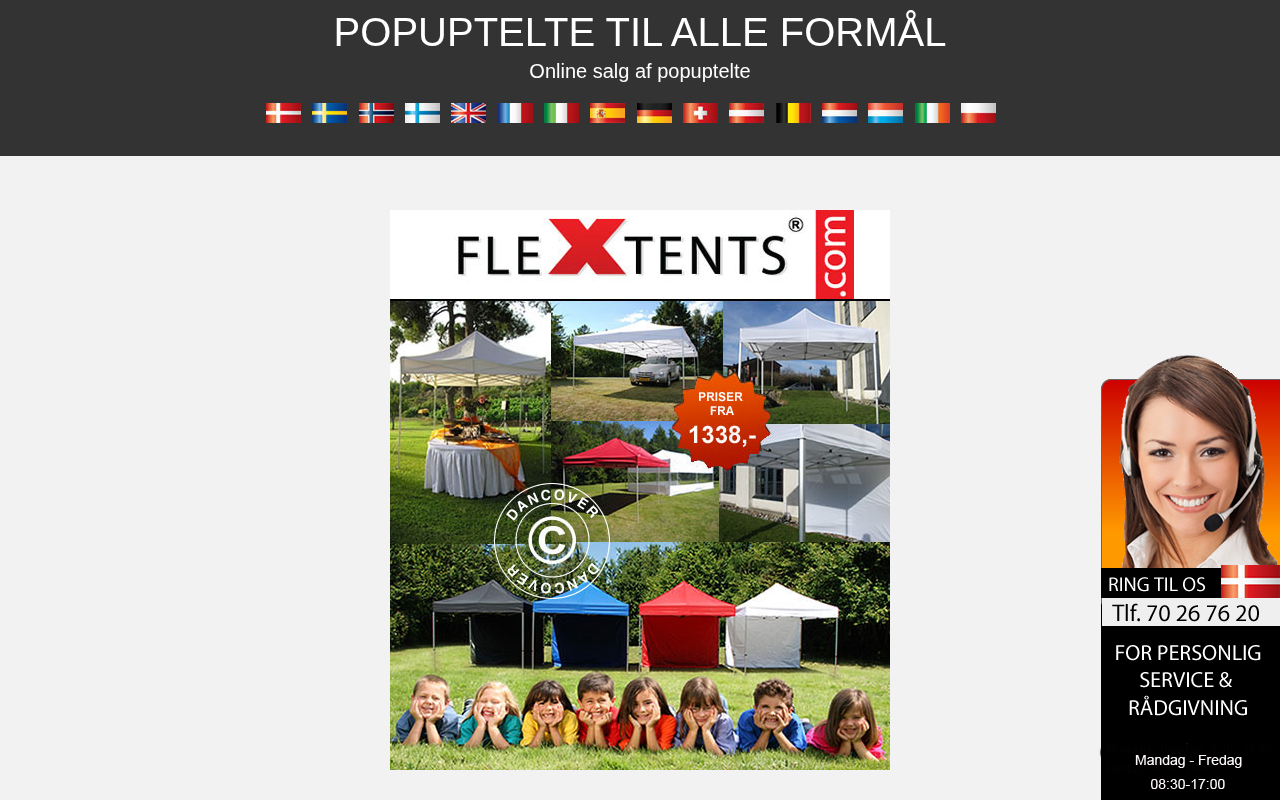Tap the Finnish flag
This screenshot has width=1280, height=800.
[x=422, y=113]
